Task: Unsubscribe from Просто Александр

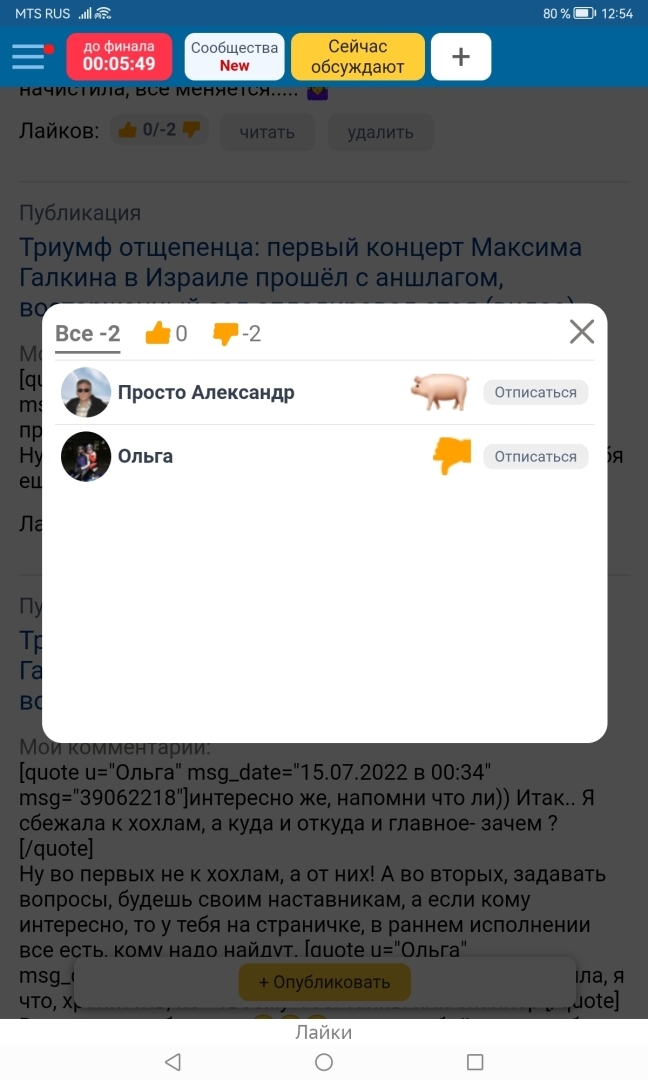Action: point(535,393)
